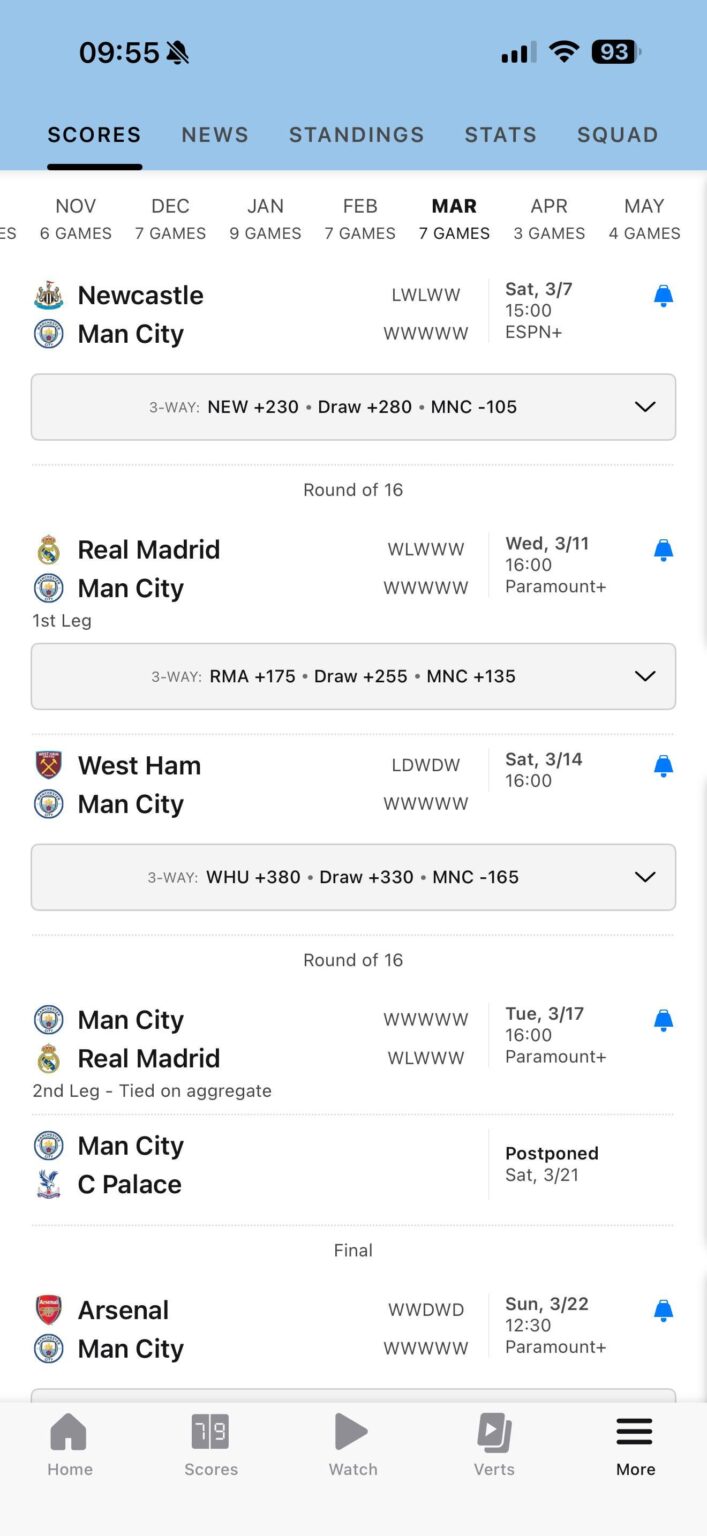Toggle alert bell for Real Madrid 1st Leg

pyautogui.click(x=663, y=550)
